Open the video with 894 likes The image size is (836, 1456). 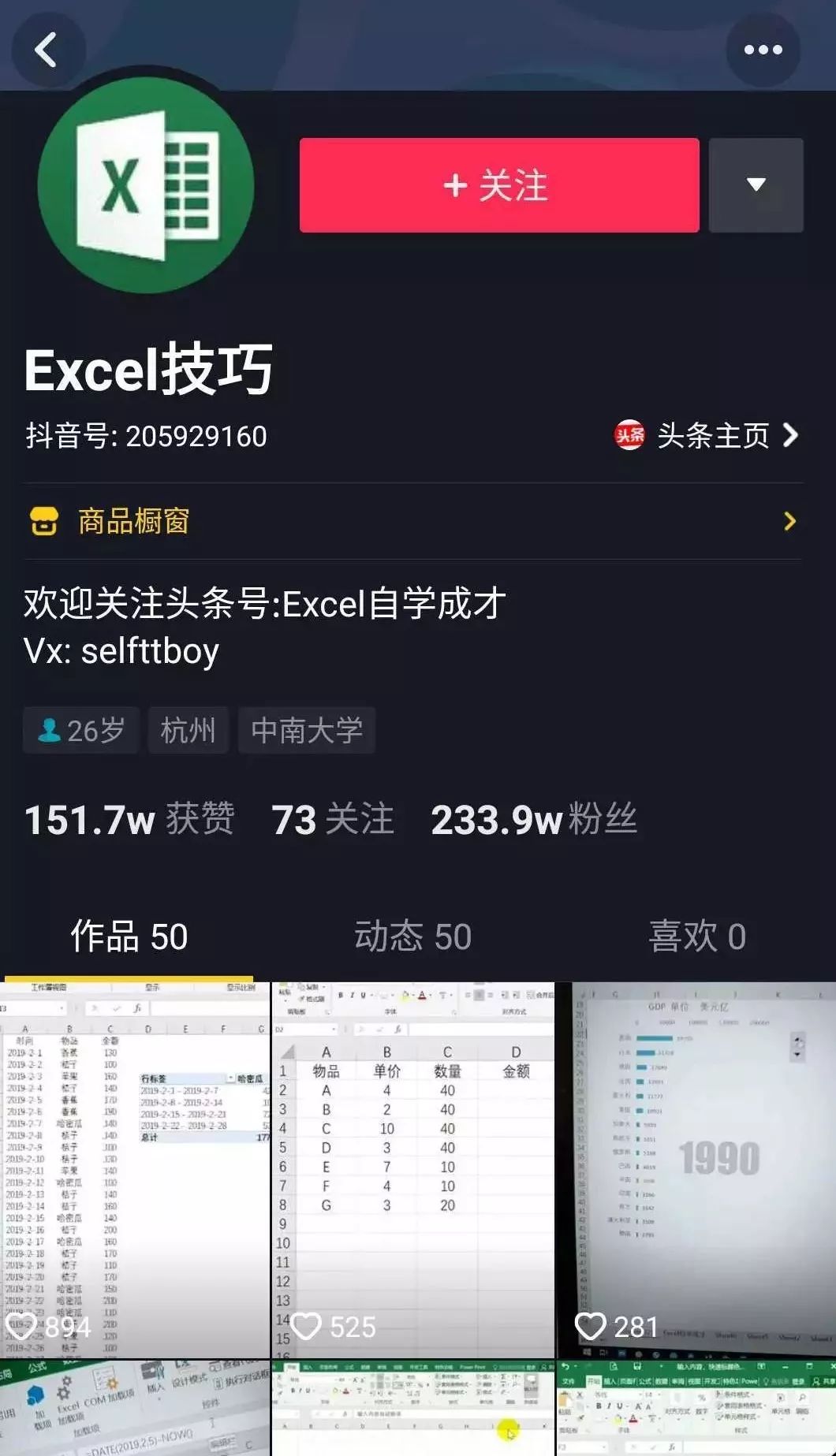(134, 1168)
